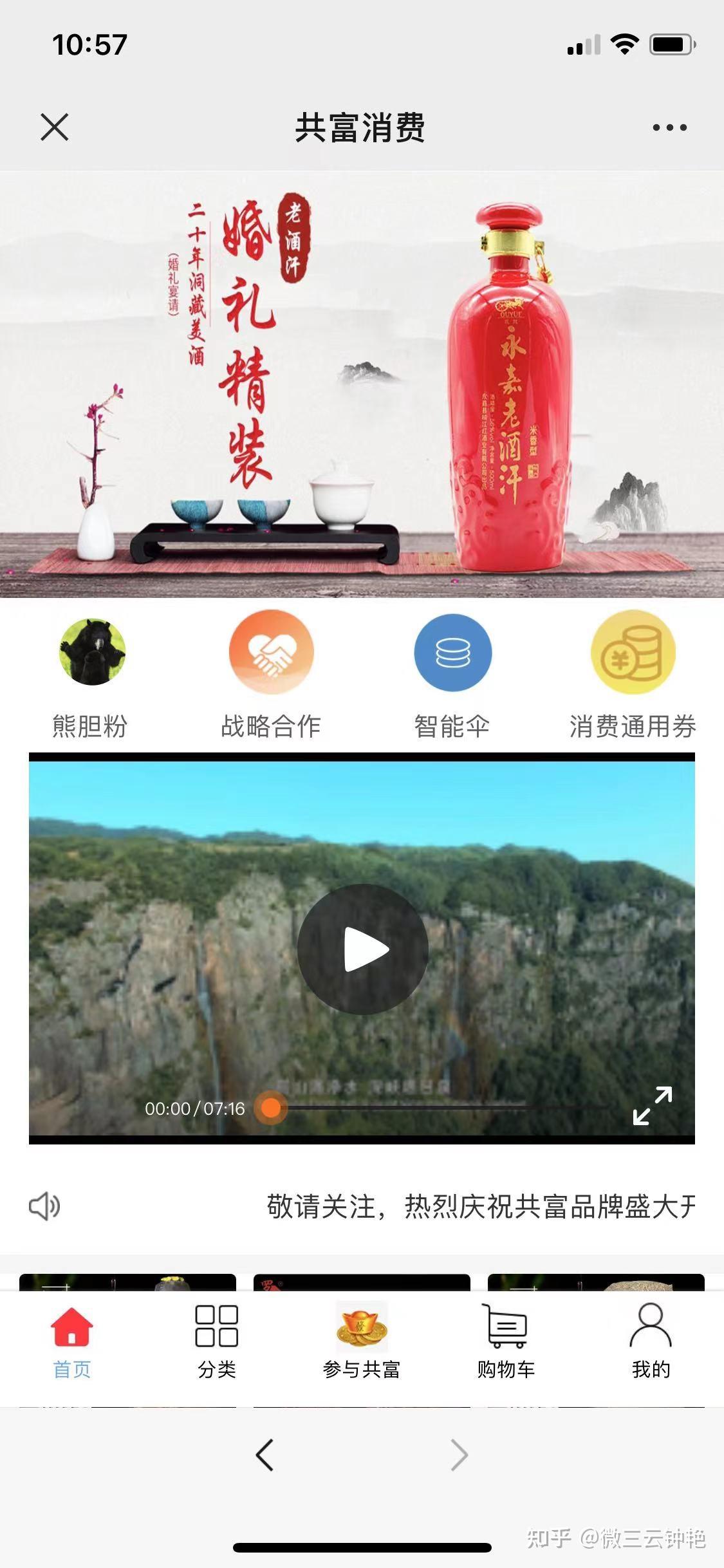
Task: Open the scrolling announcement notice
Action: 481,1206
